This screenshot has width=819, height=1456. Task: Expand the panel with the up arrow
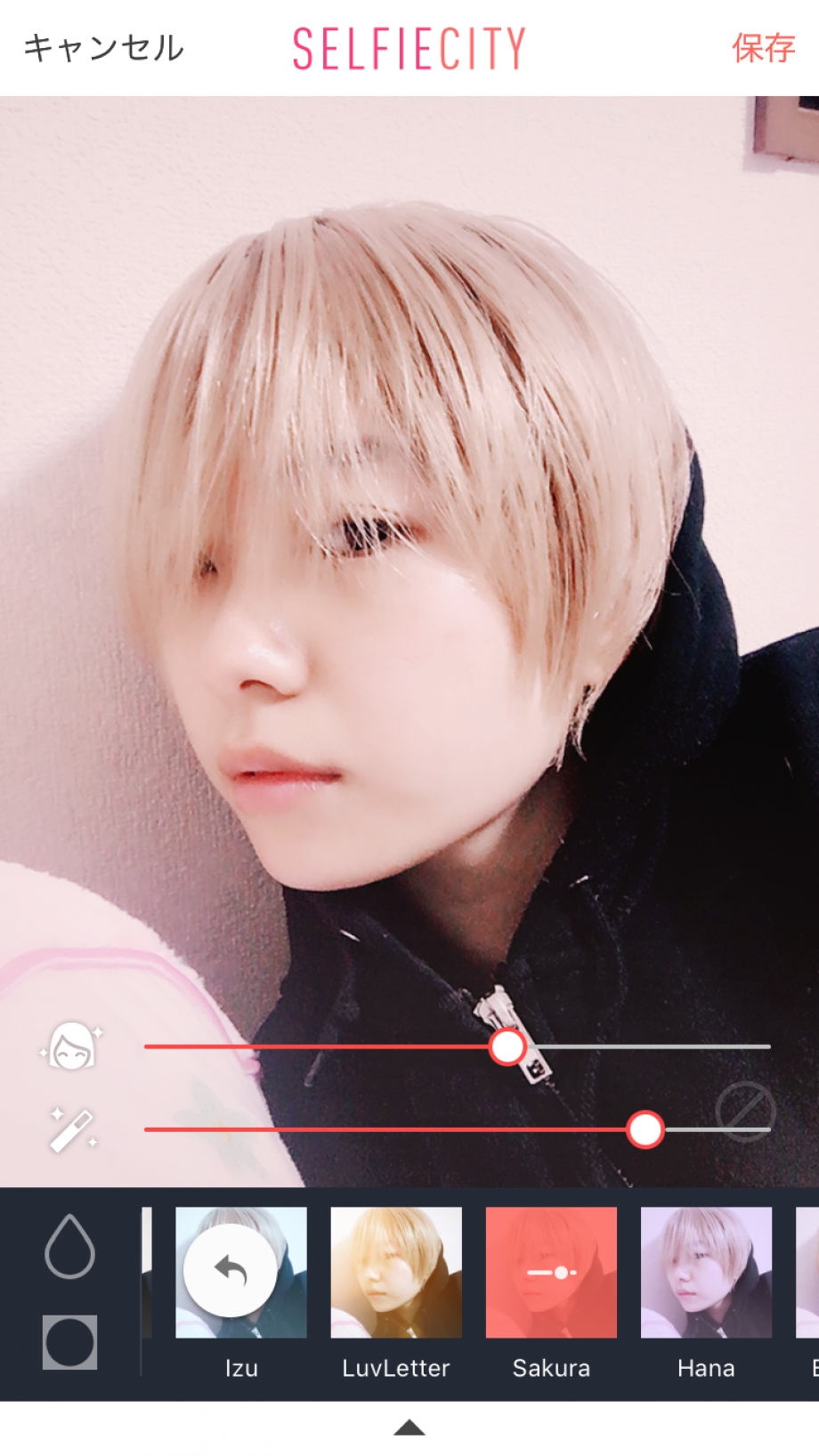[x=409, y=1428]
